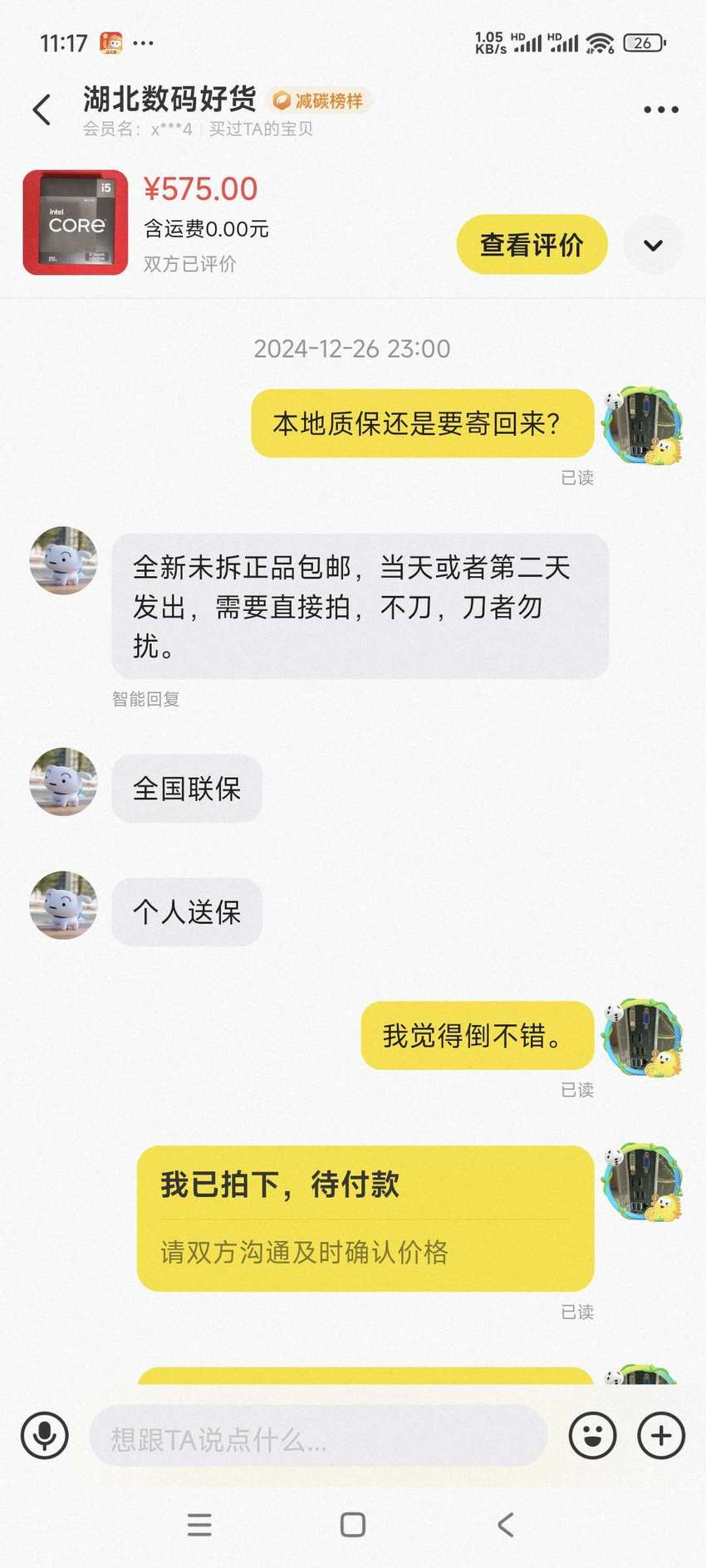This screenshot has width=706, height=1568.
Task: Open the plus attachment menu
Action: (x=661, y=1435)
